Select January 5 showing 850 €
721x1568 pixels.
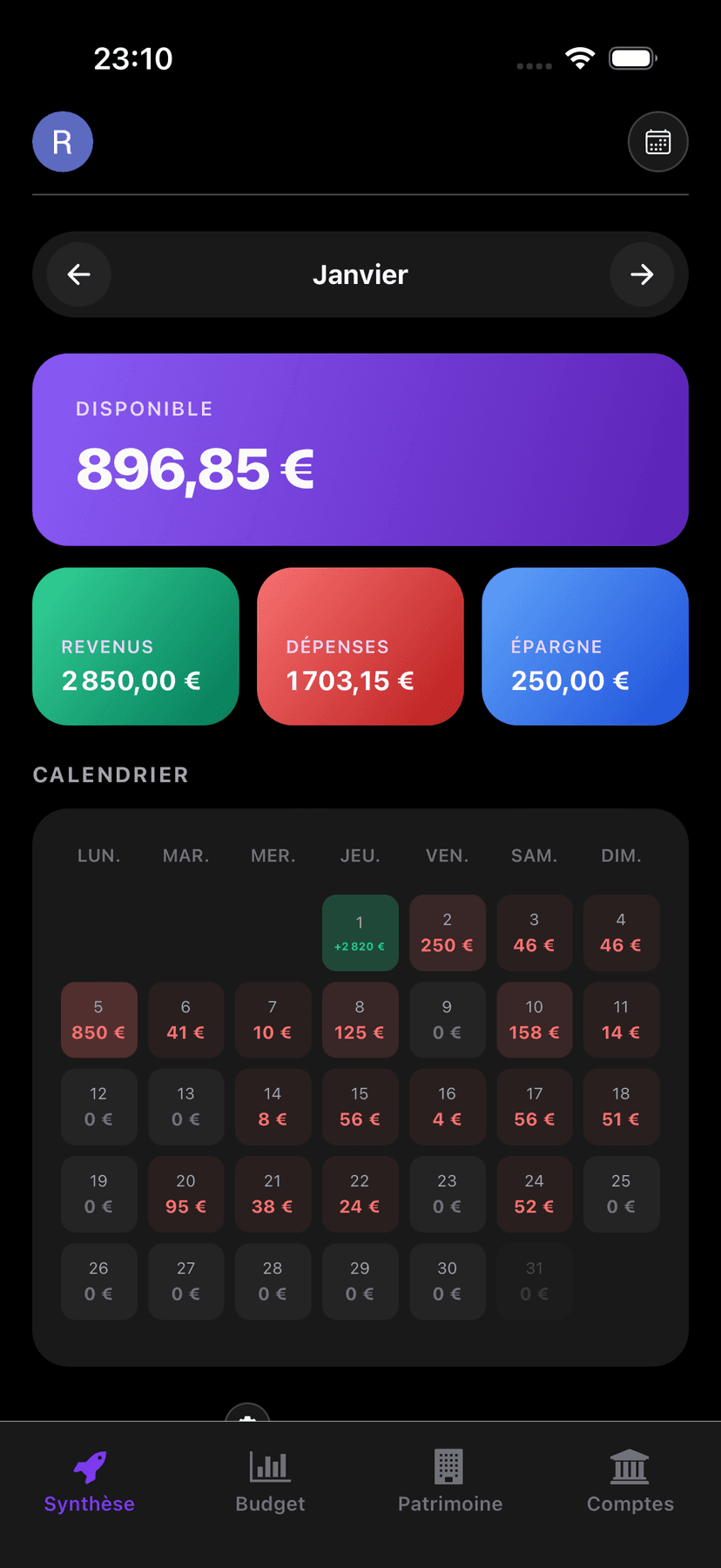click(98, 1019)
